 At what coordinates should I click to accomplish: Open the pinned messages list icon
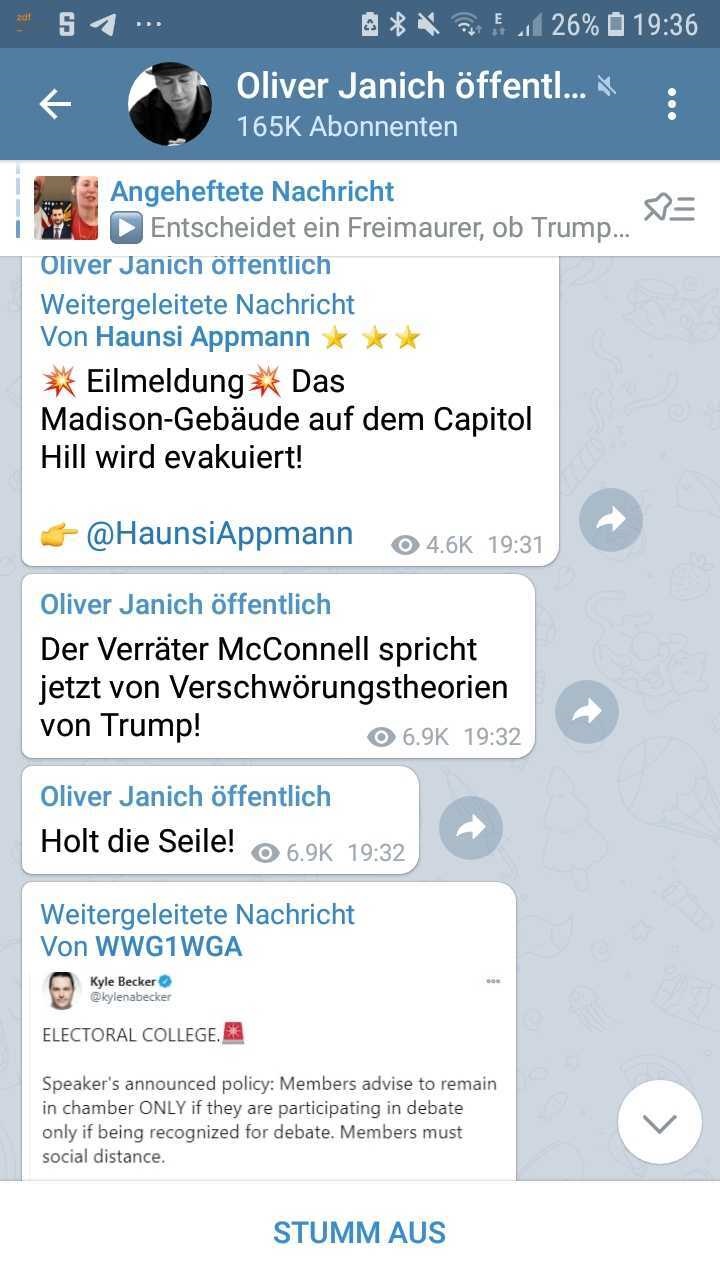click(669, 209)
